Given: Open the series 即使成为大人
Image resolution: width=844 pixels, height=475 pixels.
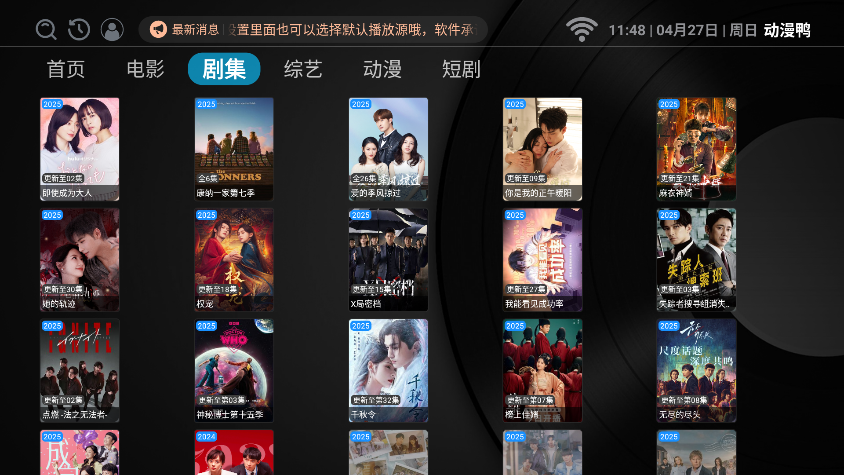Looking at the screenshot, I should click(80, 148).
